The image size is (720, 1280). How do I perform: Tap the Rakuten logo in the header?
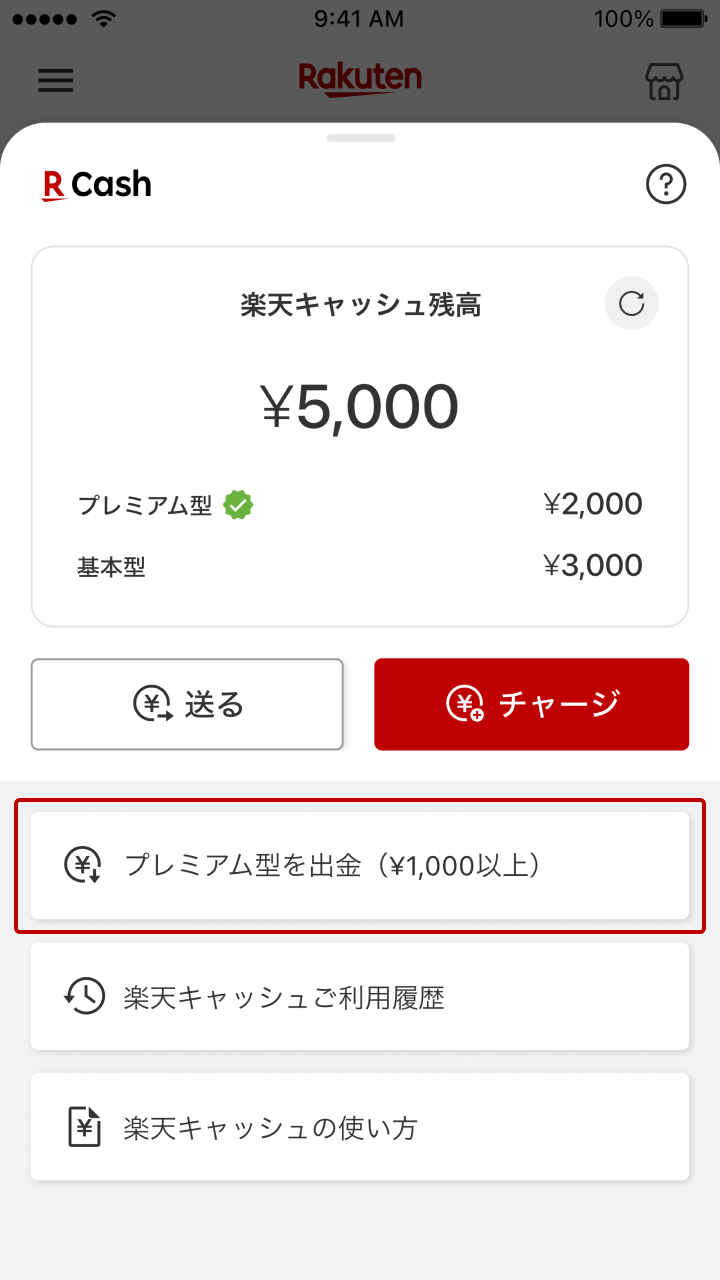click(360, 80)
